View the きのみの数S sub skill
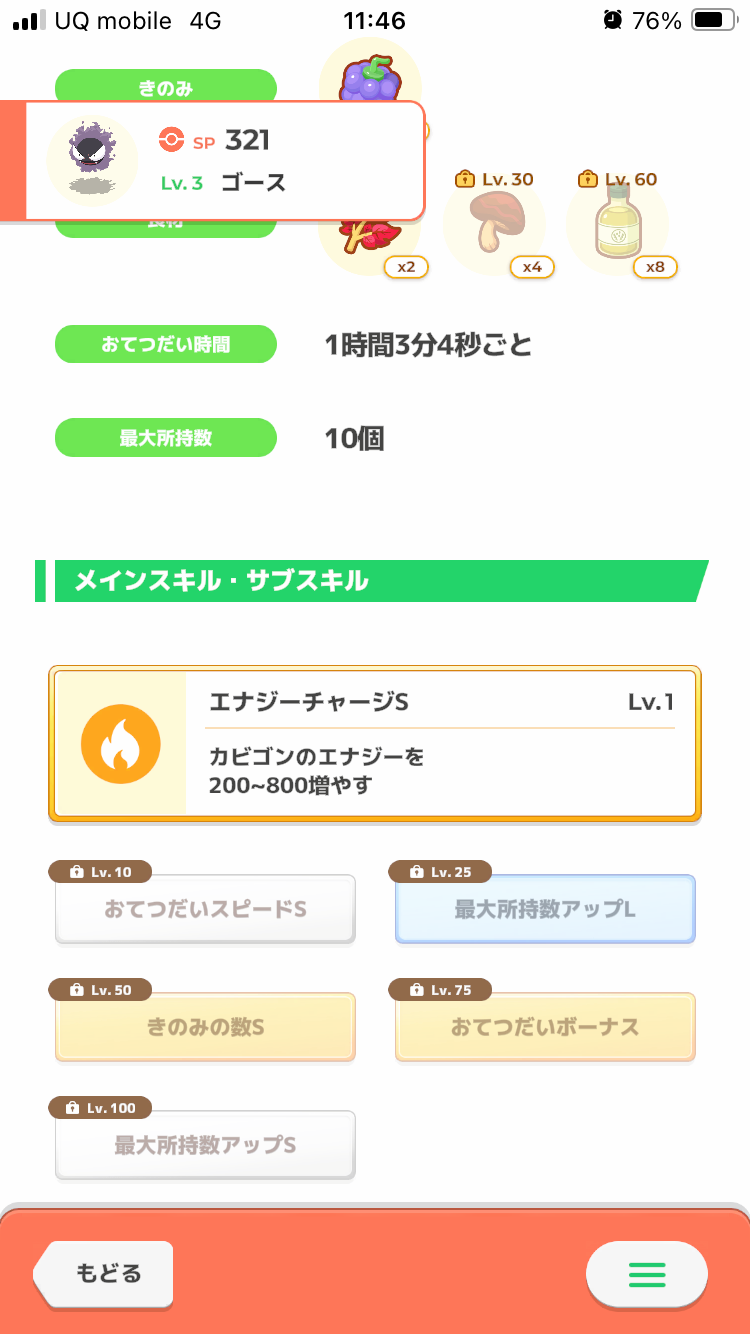This screenshot has height=1334, width=750. tap(205, 1027)
